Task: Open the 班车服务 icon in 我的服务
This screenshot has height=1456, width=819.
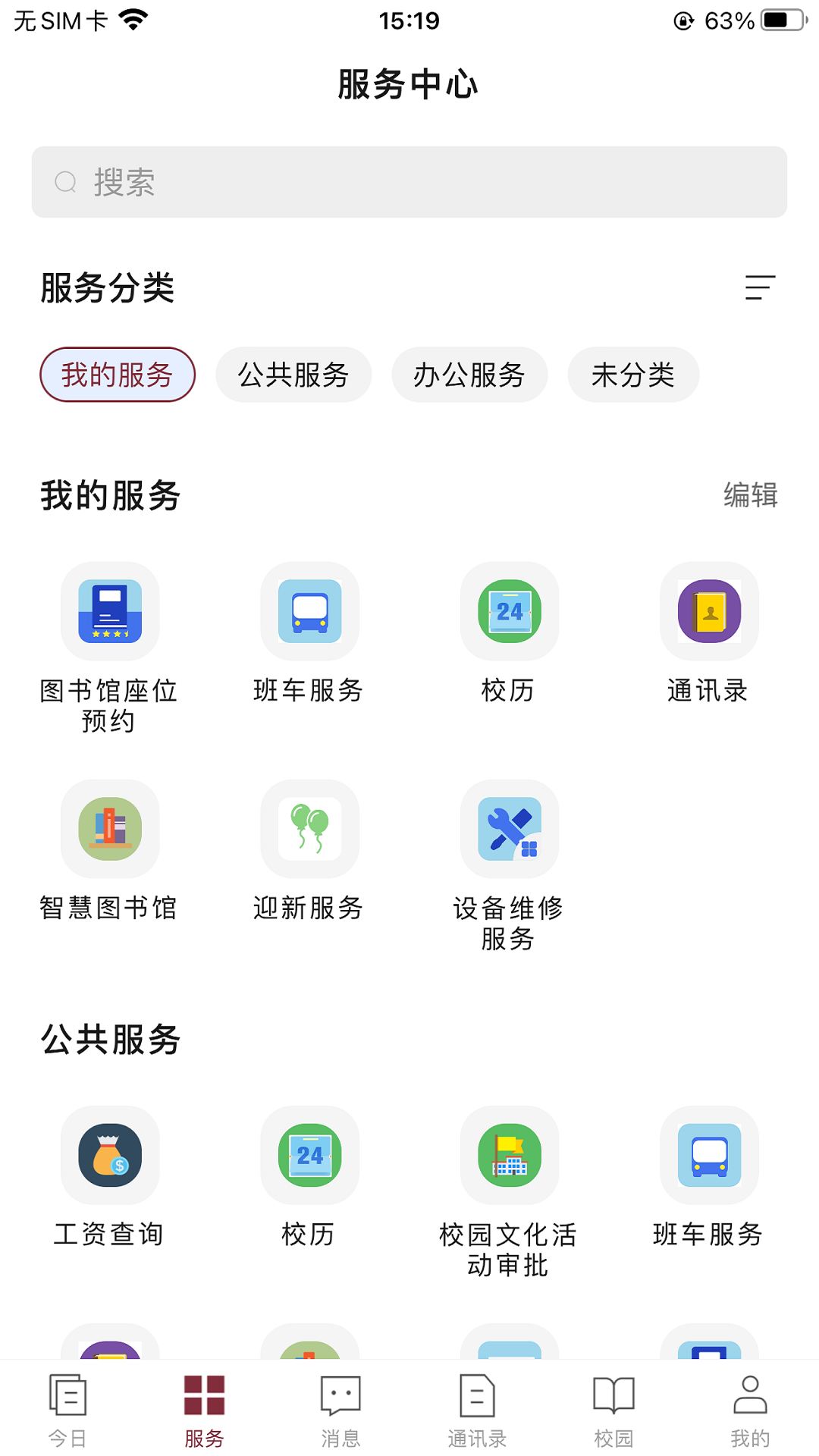Action: 309,612
